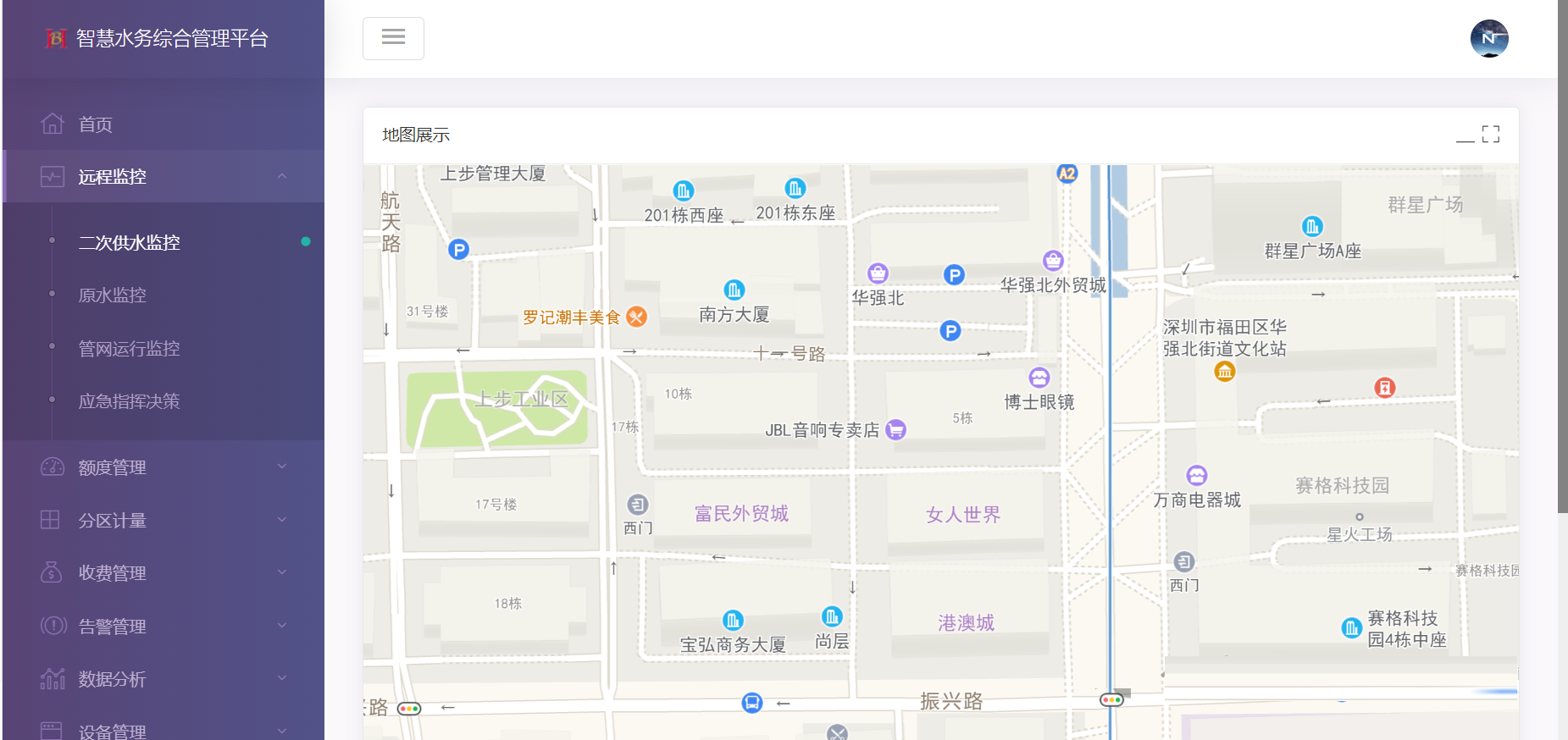Open 管网运行监控 submenu item
Screen dimensions: 1568x740
(x=129, y=349)
